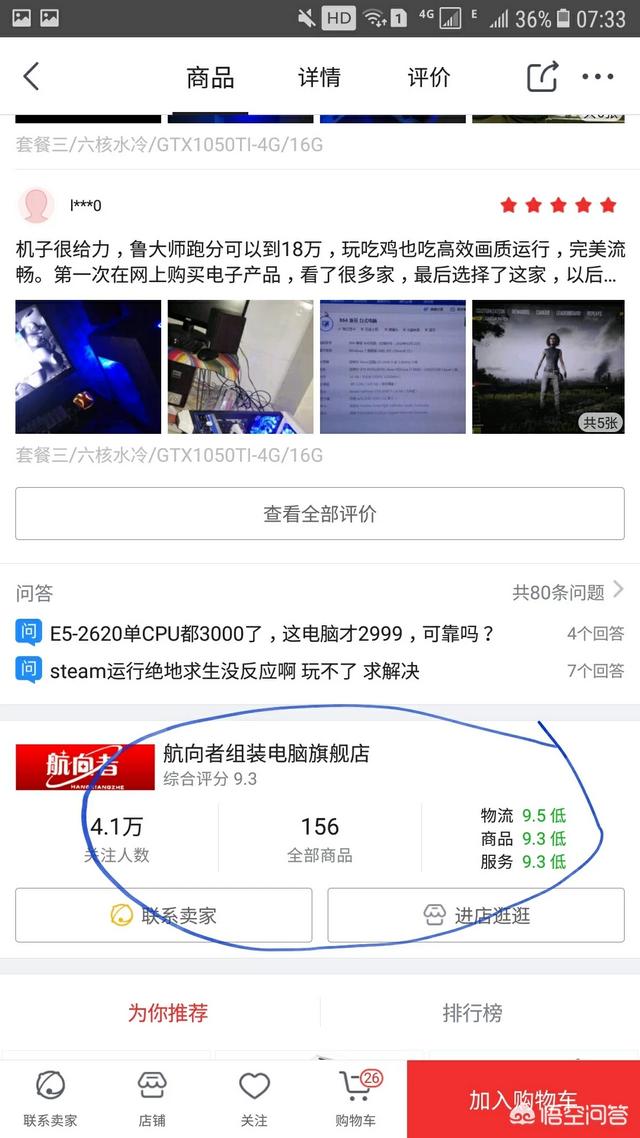Image resolution: width=640 pixels, height=1138 pixels.
Task: Tap the outlined 联系卖家 button in store card
Action: click(164, 915)
